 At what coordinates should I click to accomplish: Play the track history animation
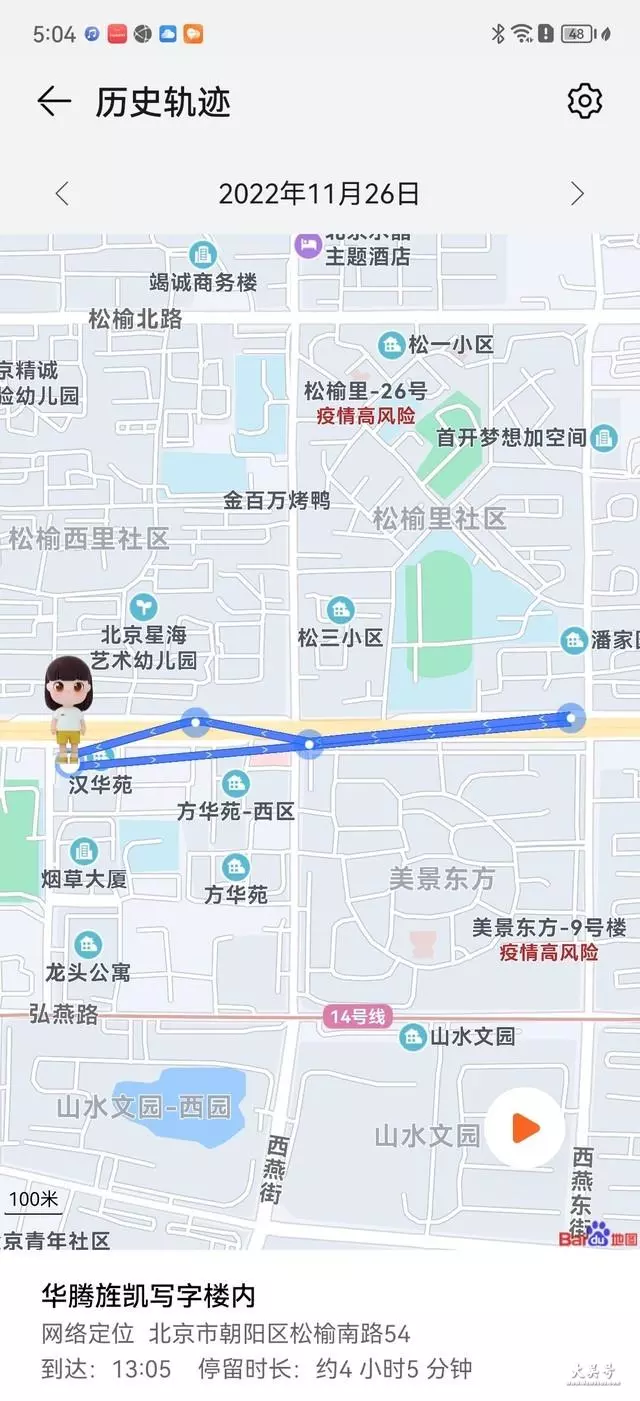pos(525,1129)
